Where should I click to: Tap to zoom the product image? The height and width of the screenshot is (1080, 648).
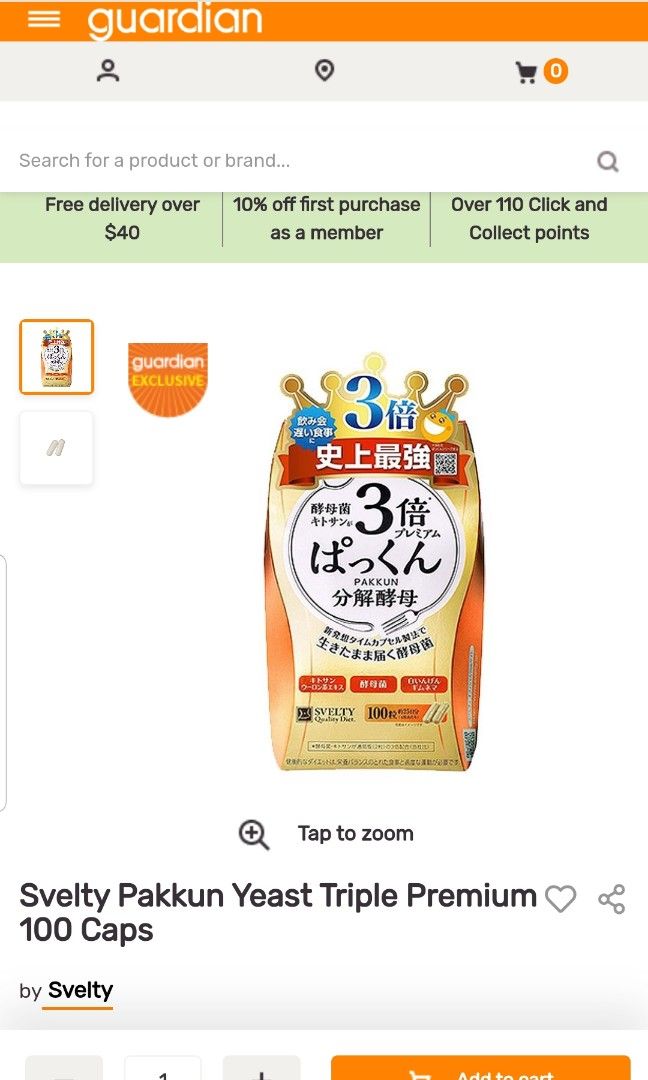(x=326, y=834)
